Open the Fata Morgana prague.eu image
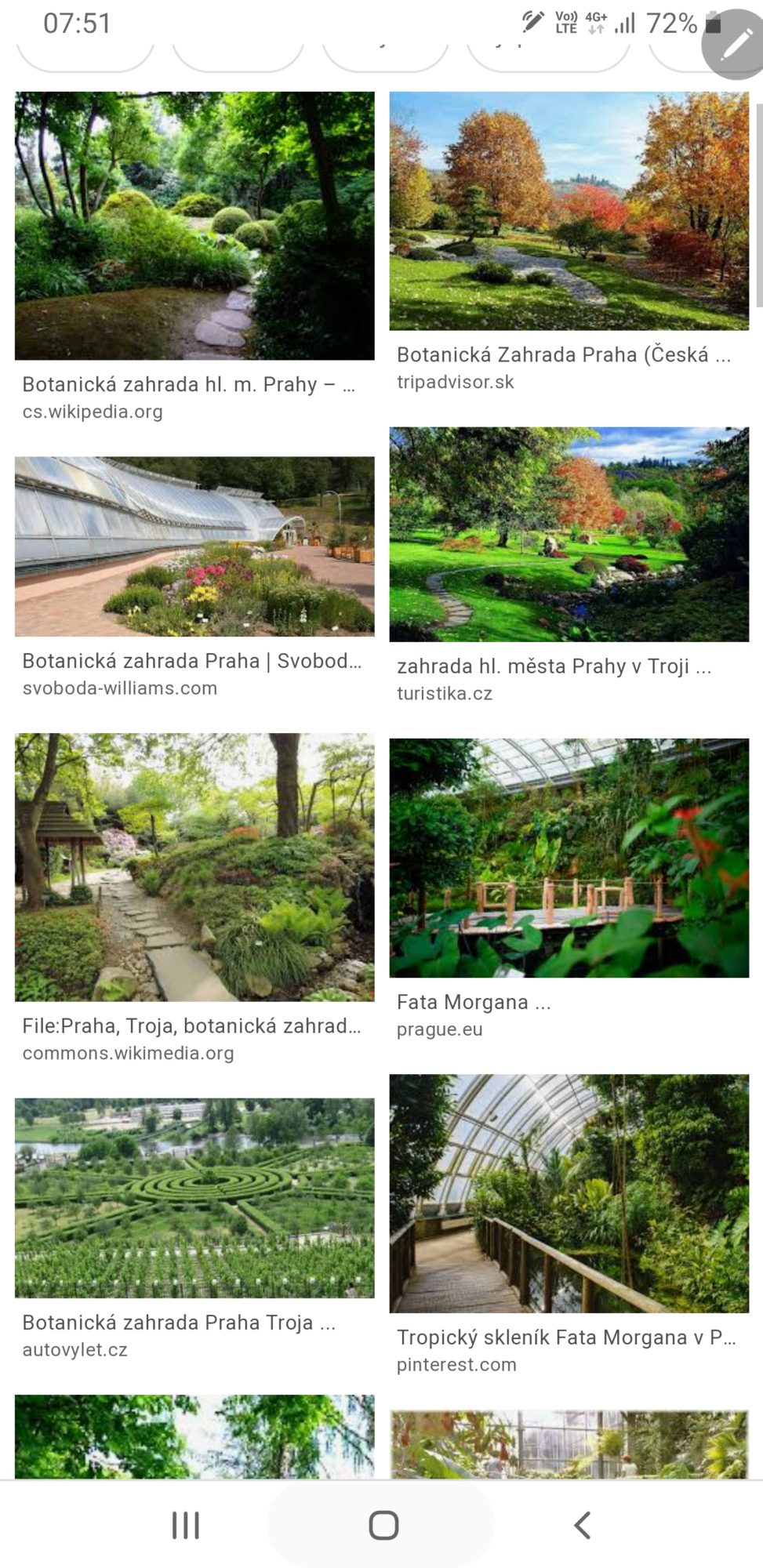The height and width of the screenshot is (1568, 763). pyautogui.click(x=569, y=858)
